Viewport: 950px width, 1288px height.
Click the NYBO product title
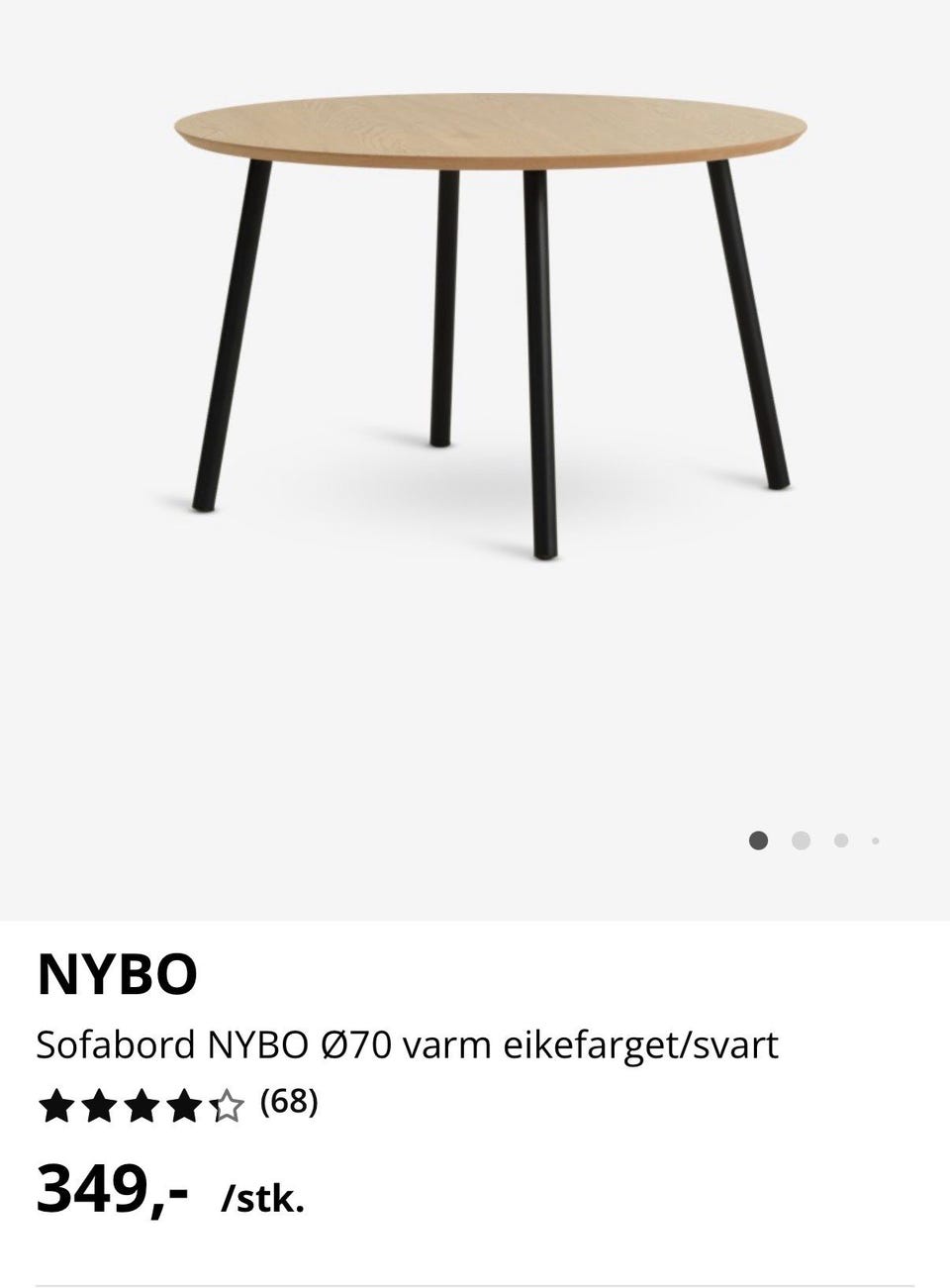(x=116, y=976)
